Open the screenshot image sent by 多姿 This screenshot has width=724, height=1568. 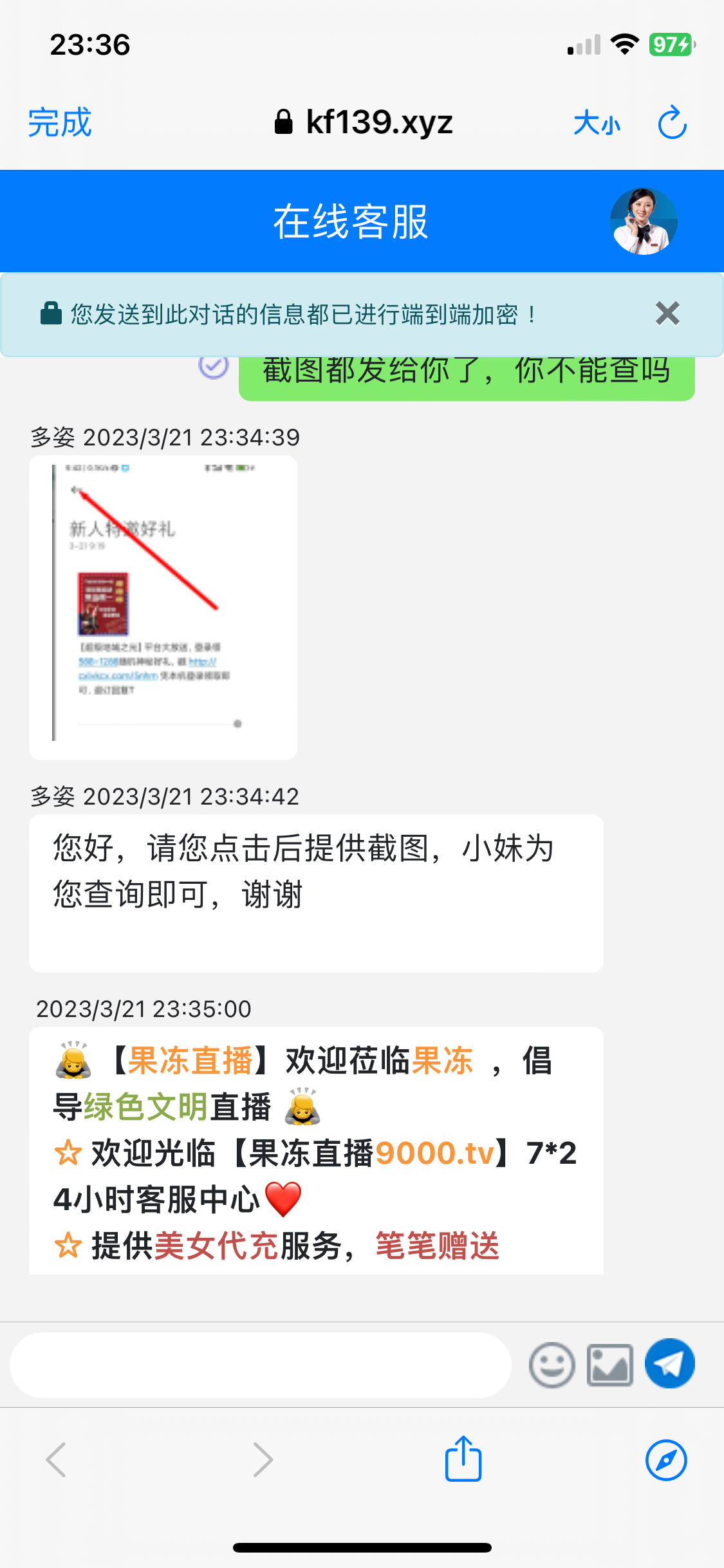pyautogui.click(x=163, y=607)
